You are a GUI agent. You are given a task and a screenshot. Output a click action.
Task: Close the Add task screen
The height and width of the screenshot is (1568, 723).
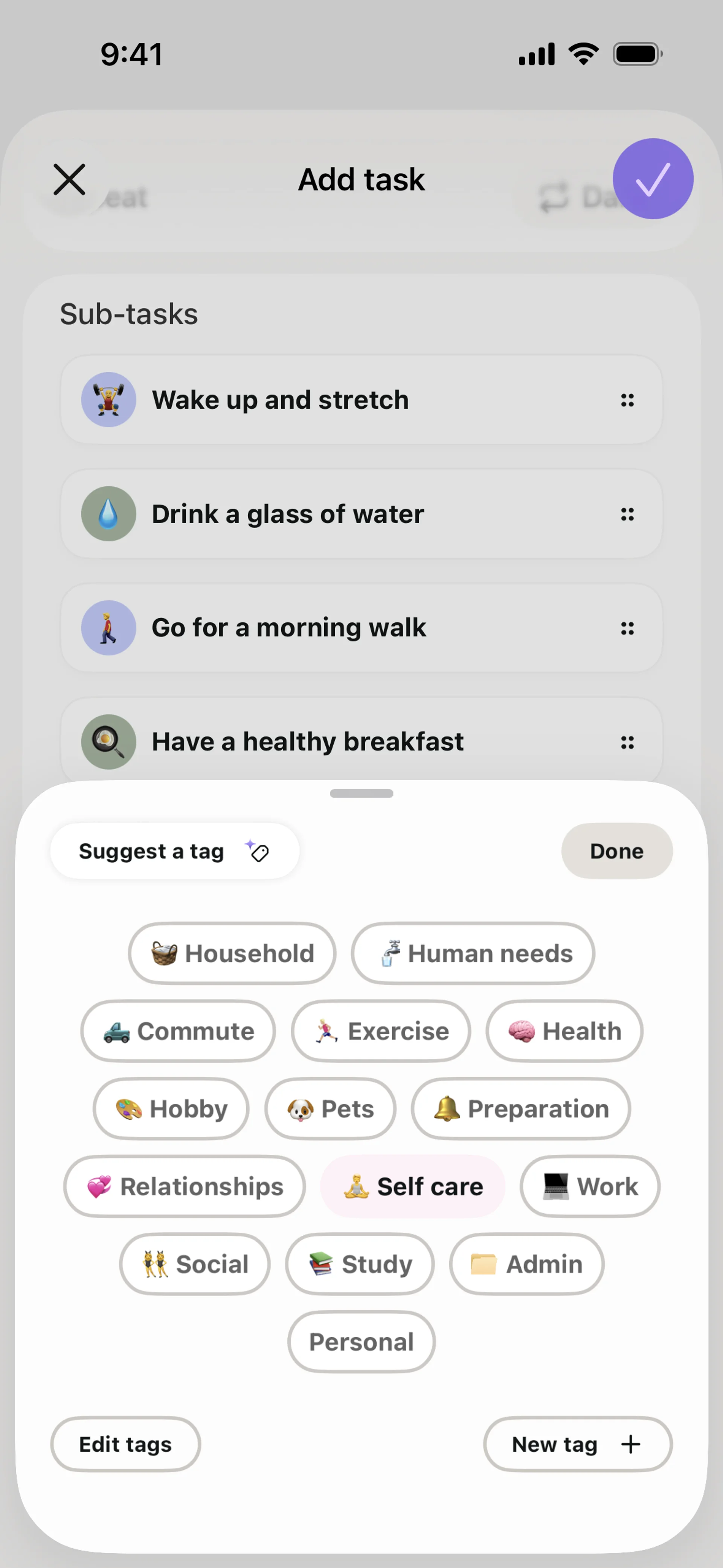pos(69,180)
